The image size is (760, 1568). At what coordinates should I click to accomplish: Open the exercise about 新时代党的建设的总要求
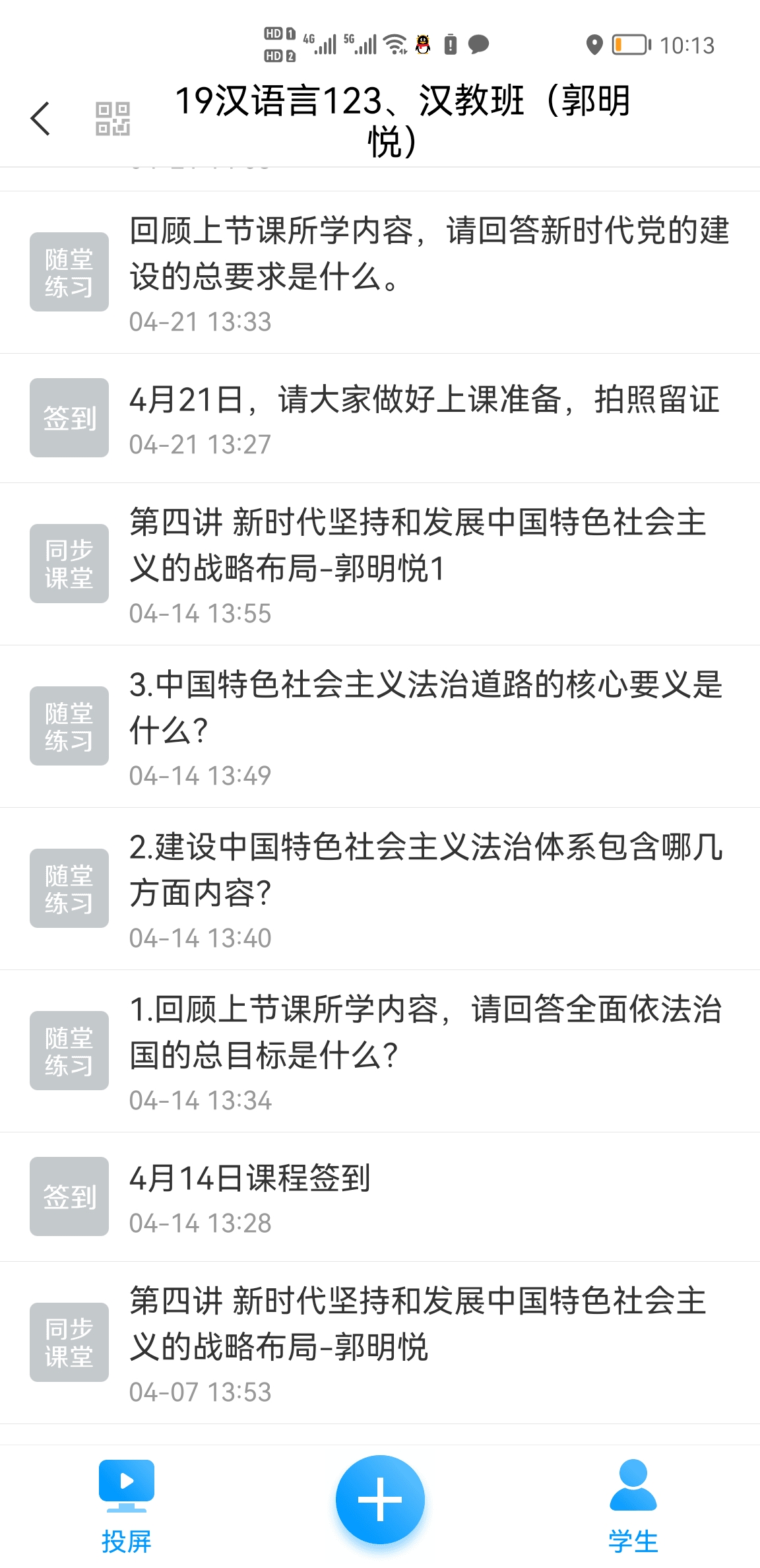pos(429,272)
